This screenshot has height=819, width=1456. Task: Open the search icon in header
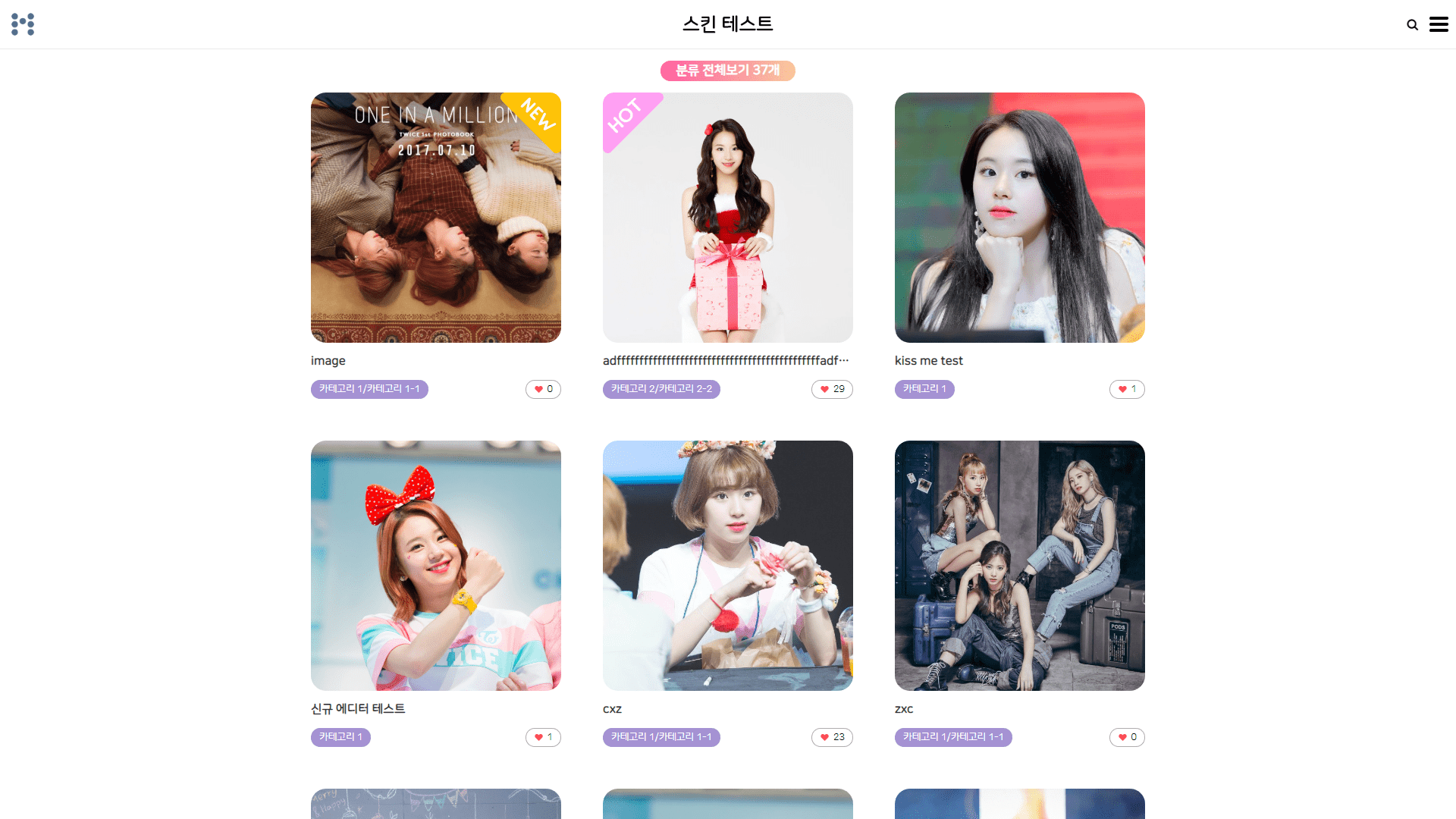tap(1412, 25)
